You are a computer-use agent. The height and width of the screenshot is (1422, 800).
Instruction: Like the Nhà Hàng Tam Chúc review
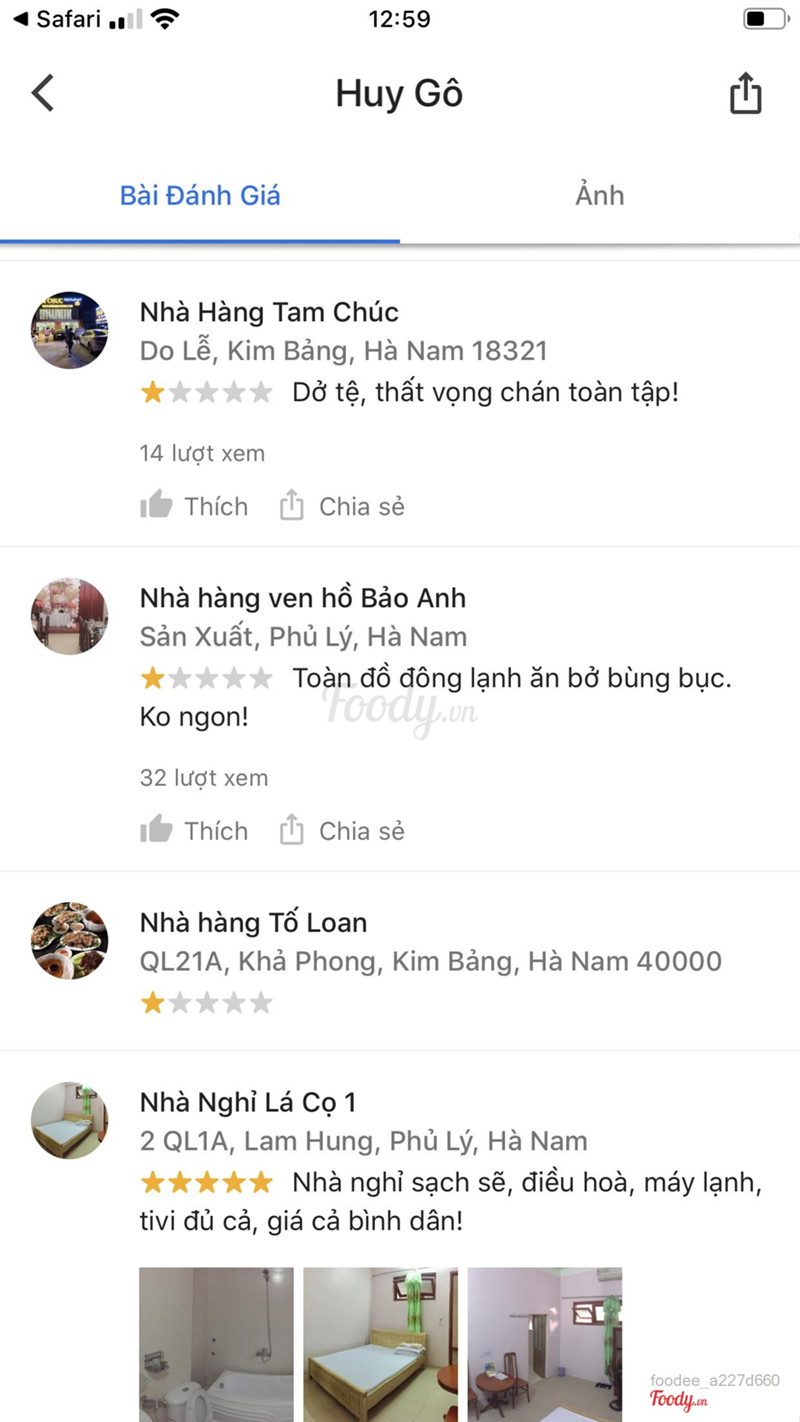click(194, 506)
